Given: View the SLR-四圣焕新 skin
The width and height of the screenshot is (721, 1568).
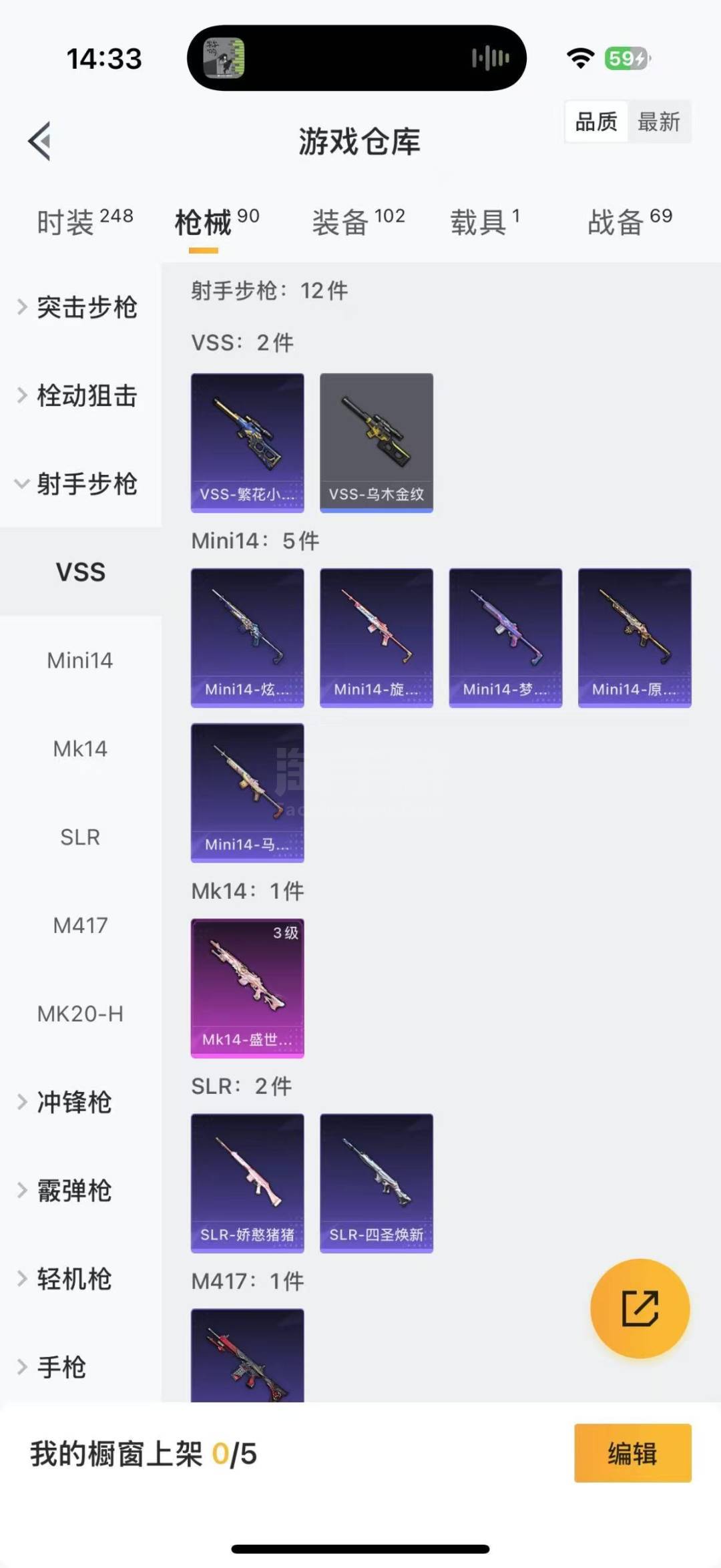Looking at the screenshot, I should point(377,1183).
